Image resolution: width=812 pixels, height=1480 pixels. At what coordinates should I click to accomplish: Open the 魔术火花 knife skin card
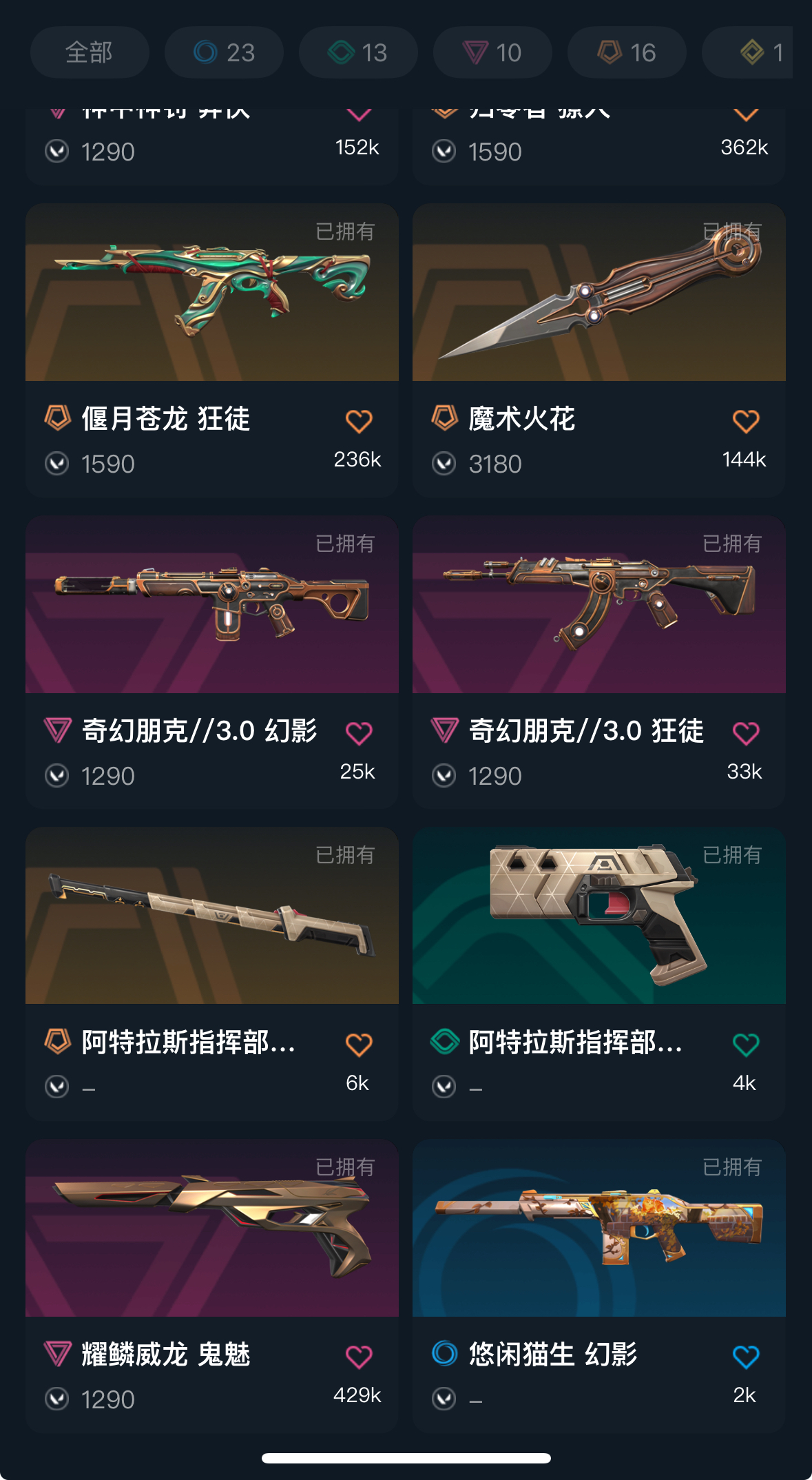point(599,350)
